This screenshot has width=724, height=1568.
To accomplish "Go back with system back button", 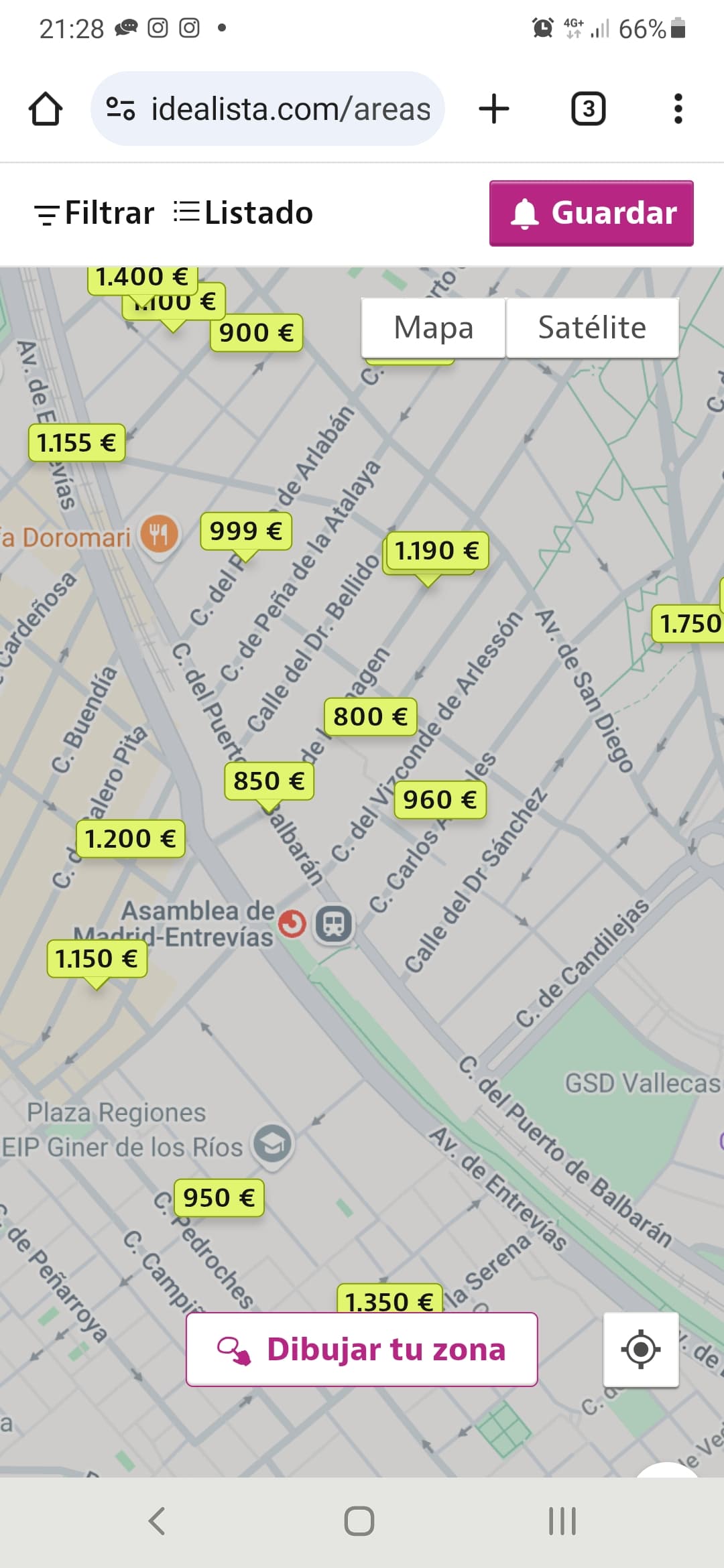I will click(x=157, y=1521).
